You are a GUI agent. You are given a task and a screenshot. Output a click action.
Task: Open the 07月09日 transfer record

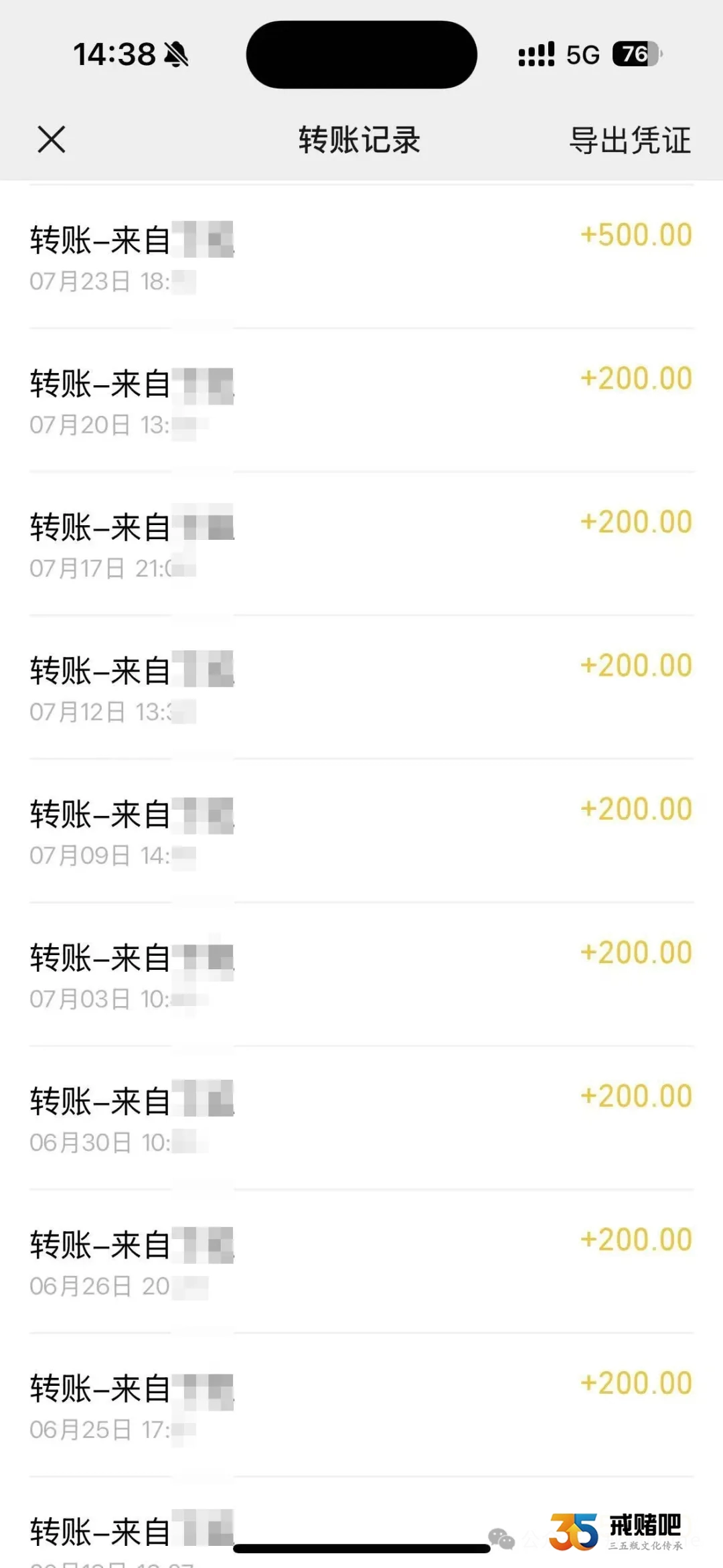(361, 832)
